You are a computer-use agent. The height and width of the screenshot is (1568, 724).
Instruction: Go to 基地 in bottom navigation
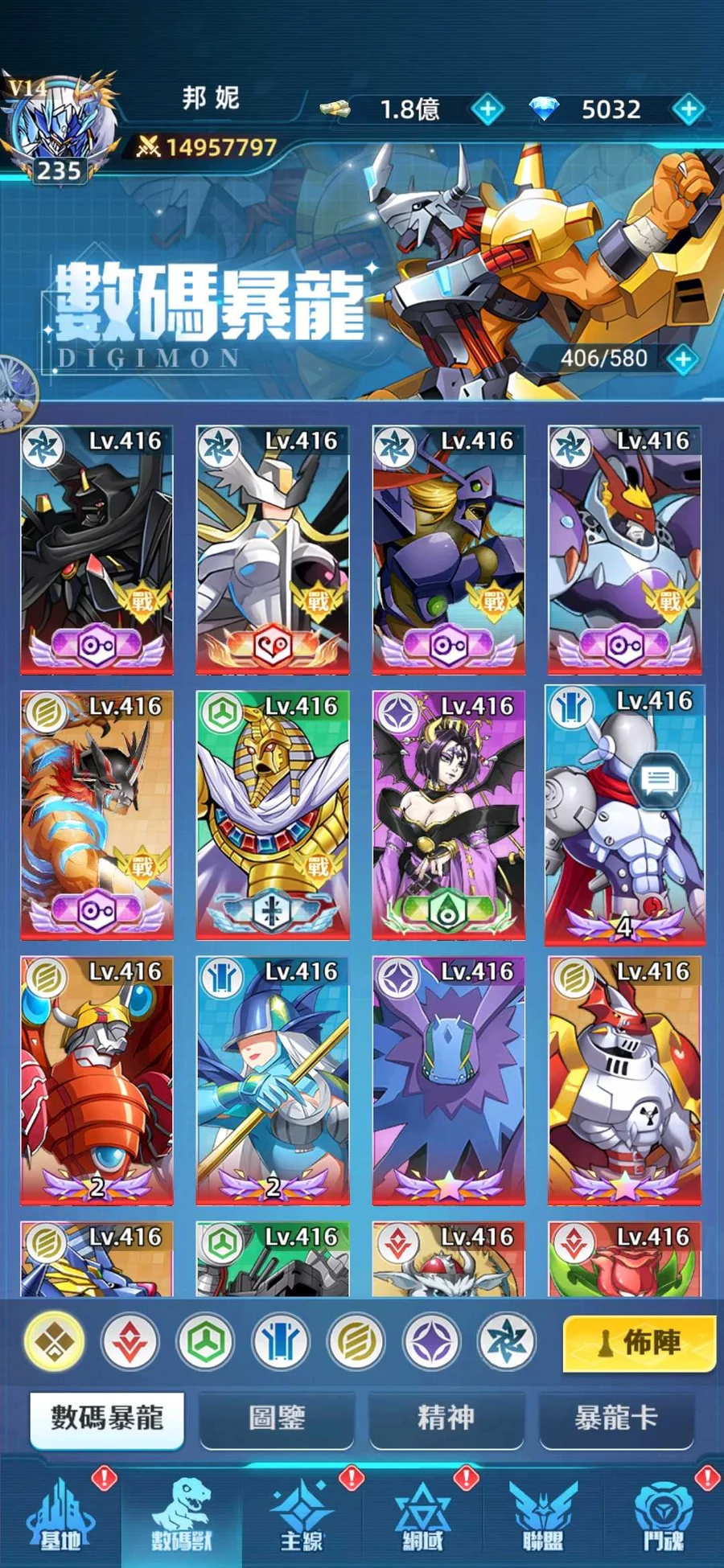(x=60, y=1516)
